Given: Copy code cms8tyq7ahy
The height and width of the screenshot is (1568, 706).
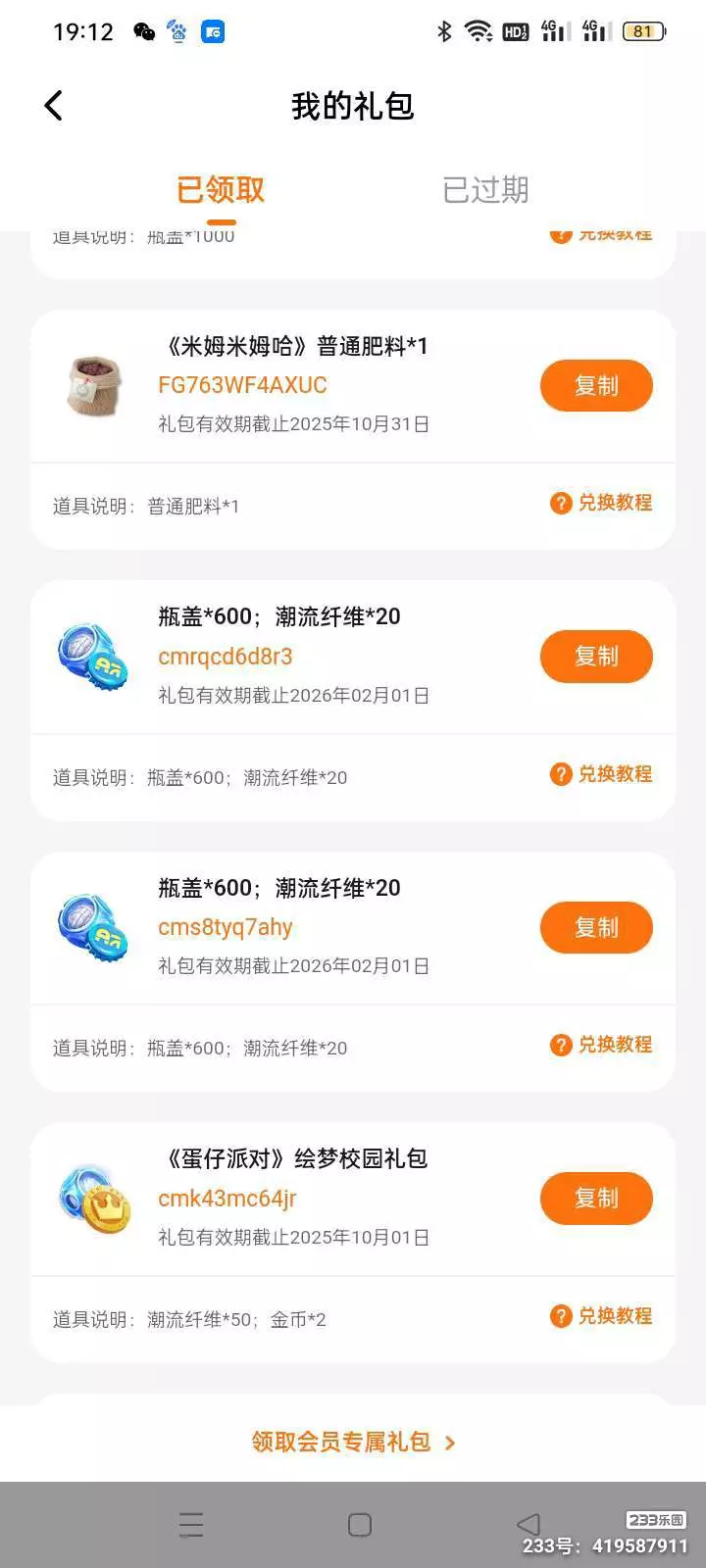Looking at the screenshot, I should tap(596, 927).
